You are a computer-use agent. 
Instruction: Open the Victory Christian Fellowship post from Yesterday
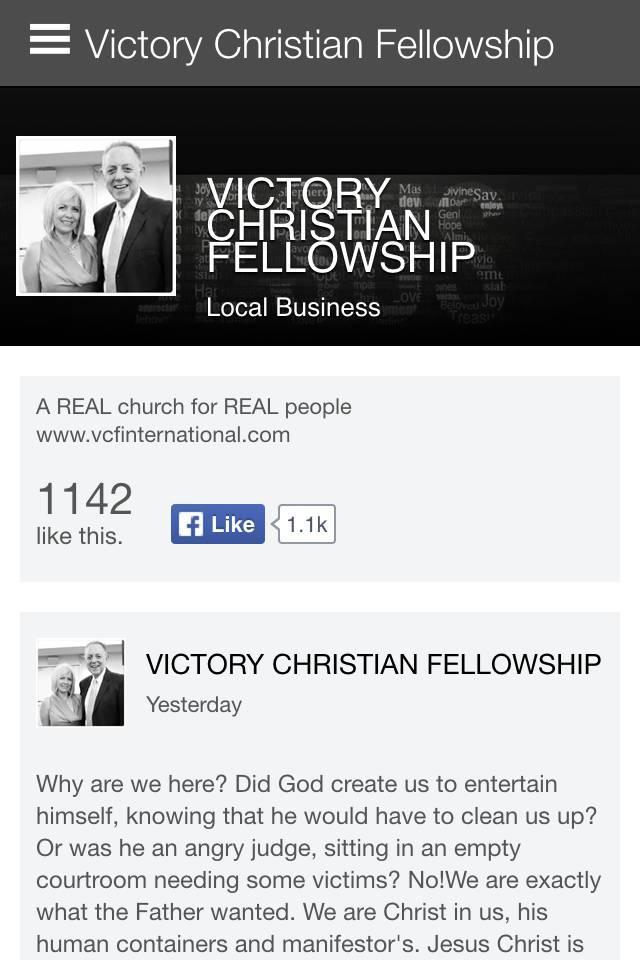(373, 664)
